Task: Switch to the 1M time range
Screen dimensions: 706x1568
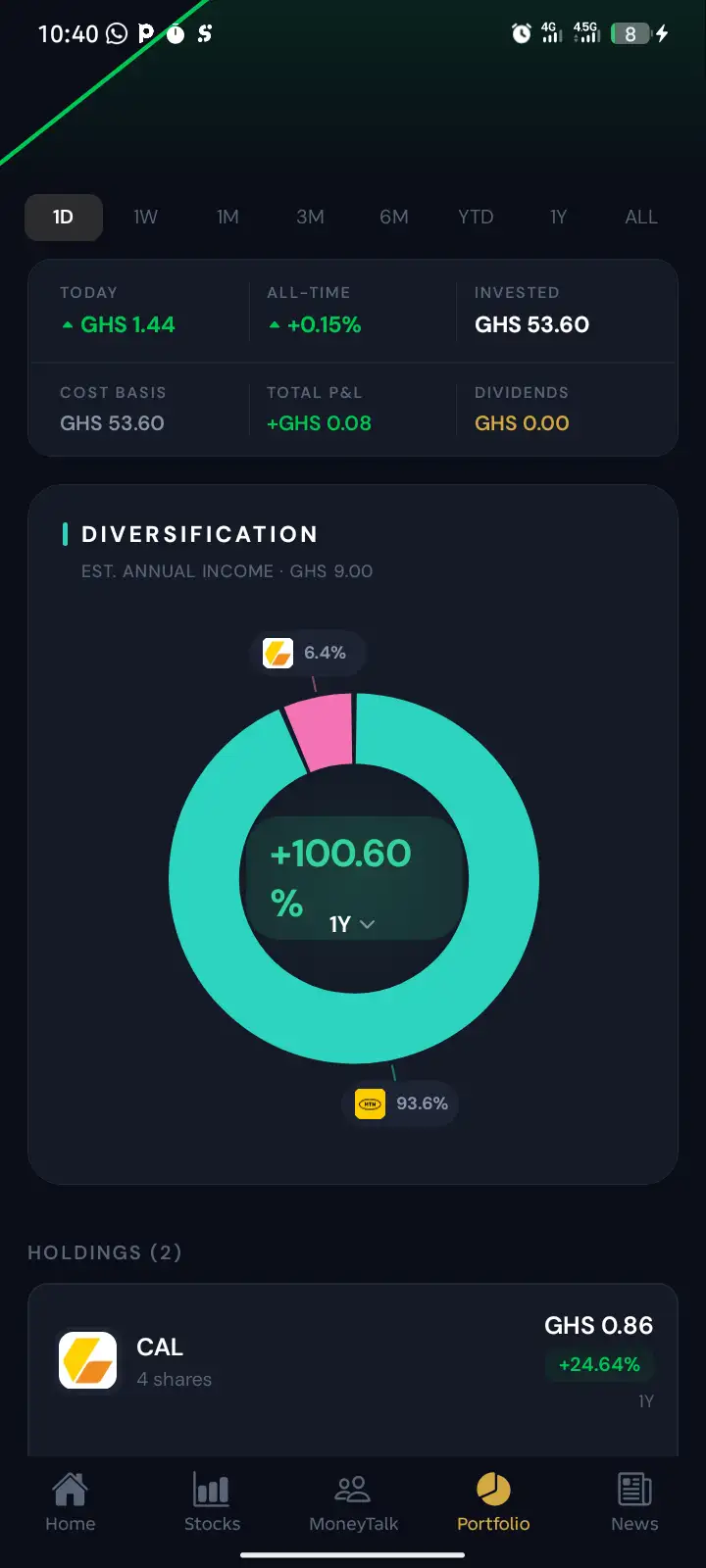Action: 228,218
